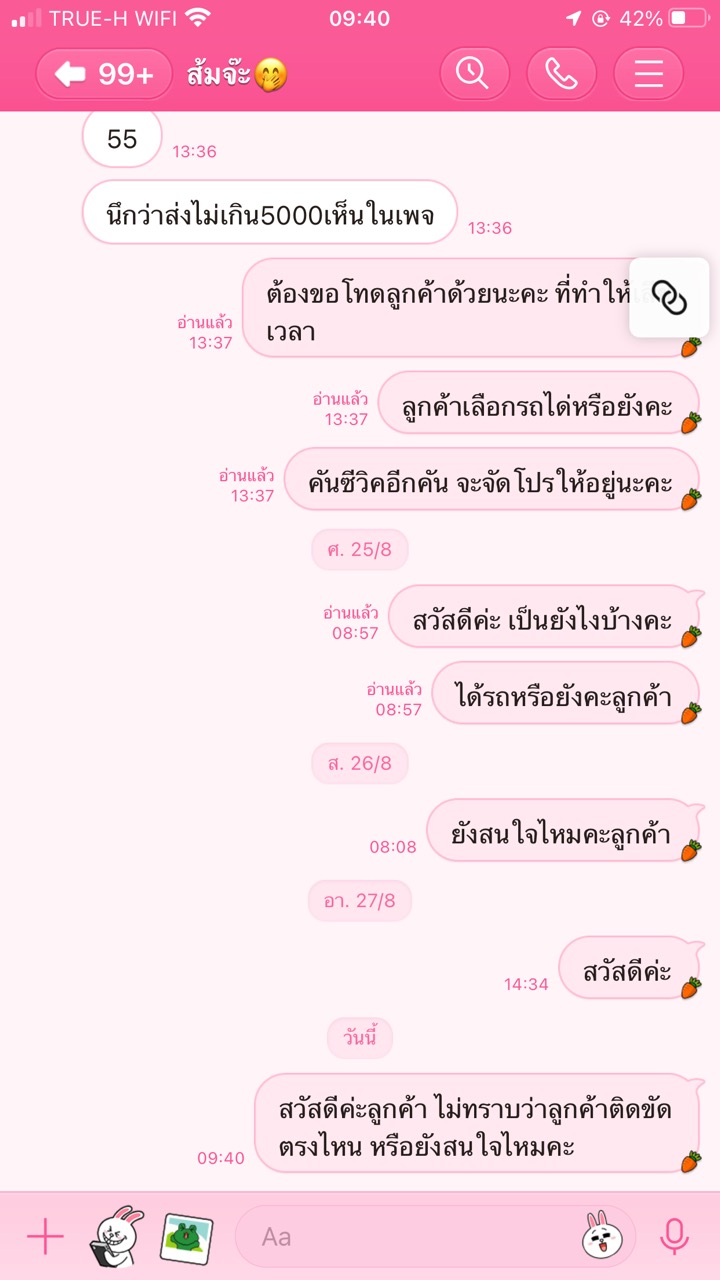
Task: Go back to the chat list
Action: coord(104,74)
